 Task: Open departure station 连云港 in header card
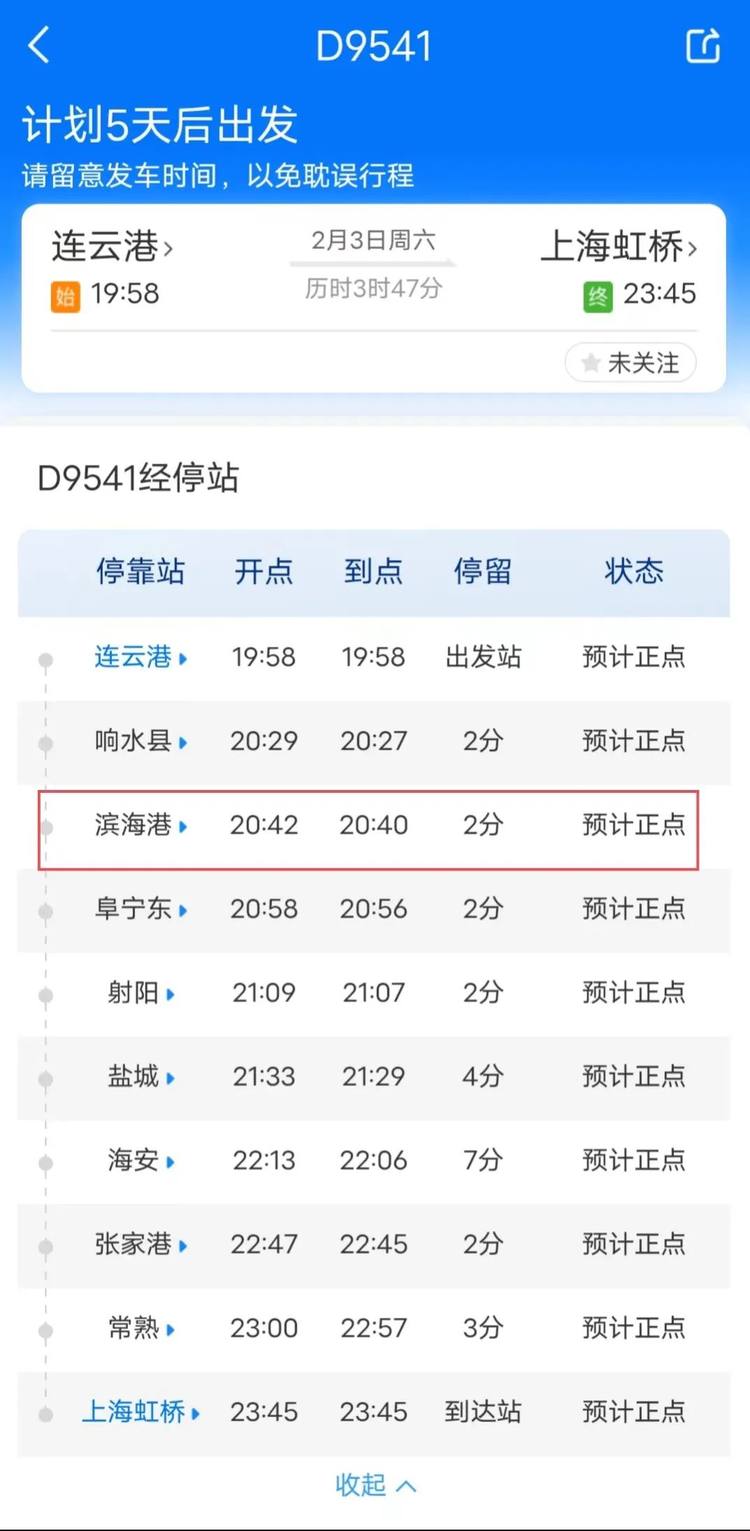(112, 247)
